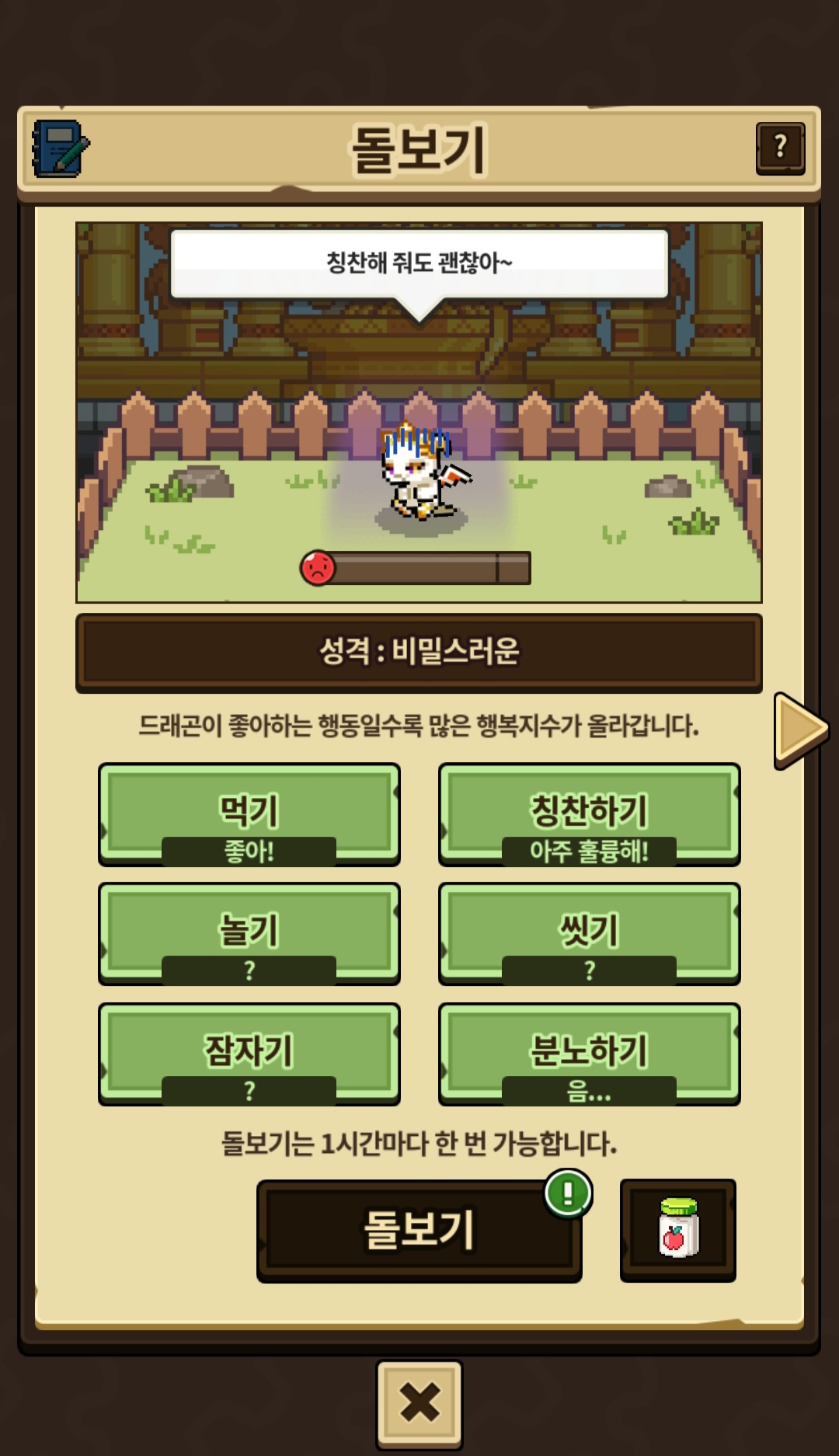Use the apple jar item button
839x1456 pixels.
677,1230
